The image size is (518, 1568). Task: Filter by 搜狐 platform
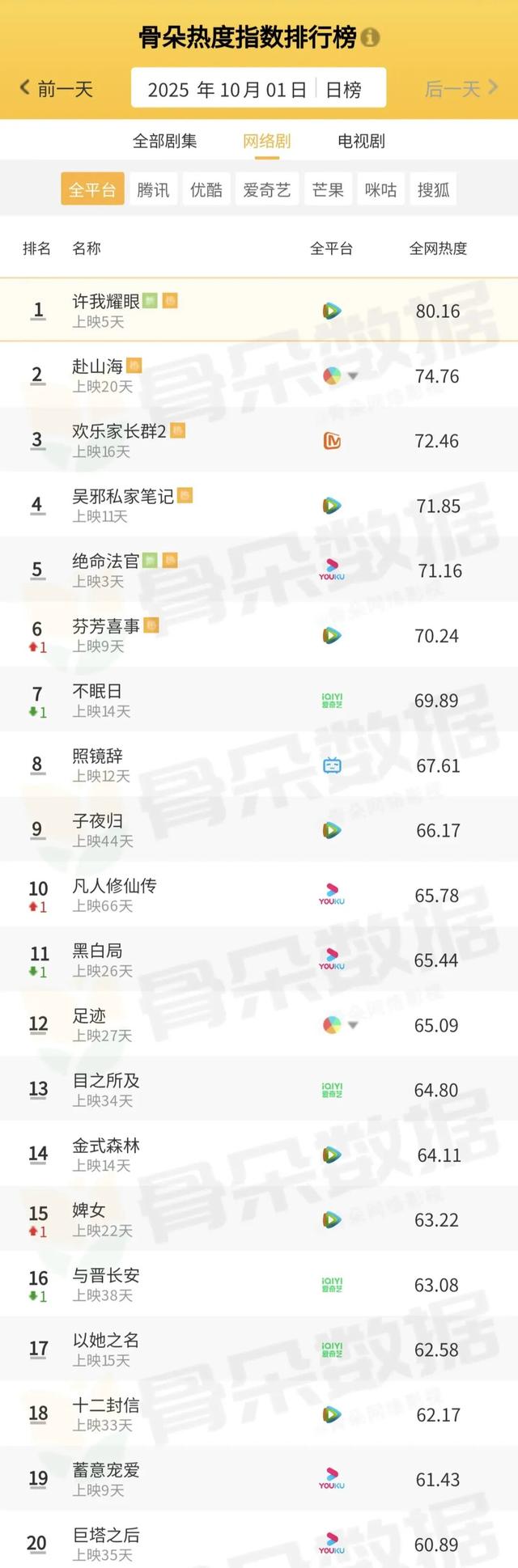[x=433, y=189]
